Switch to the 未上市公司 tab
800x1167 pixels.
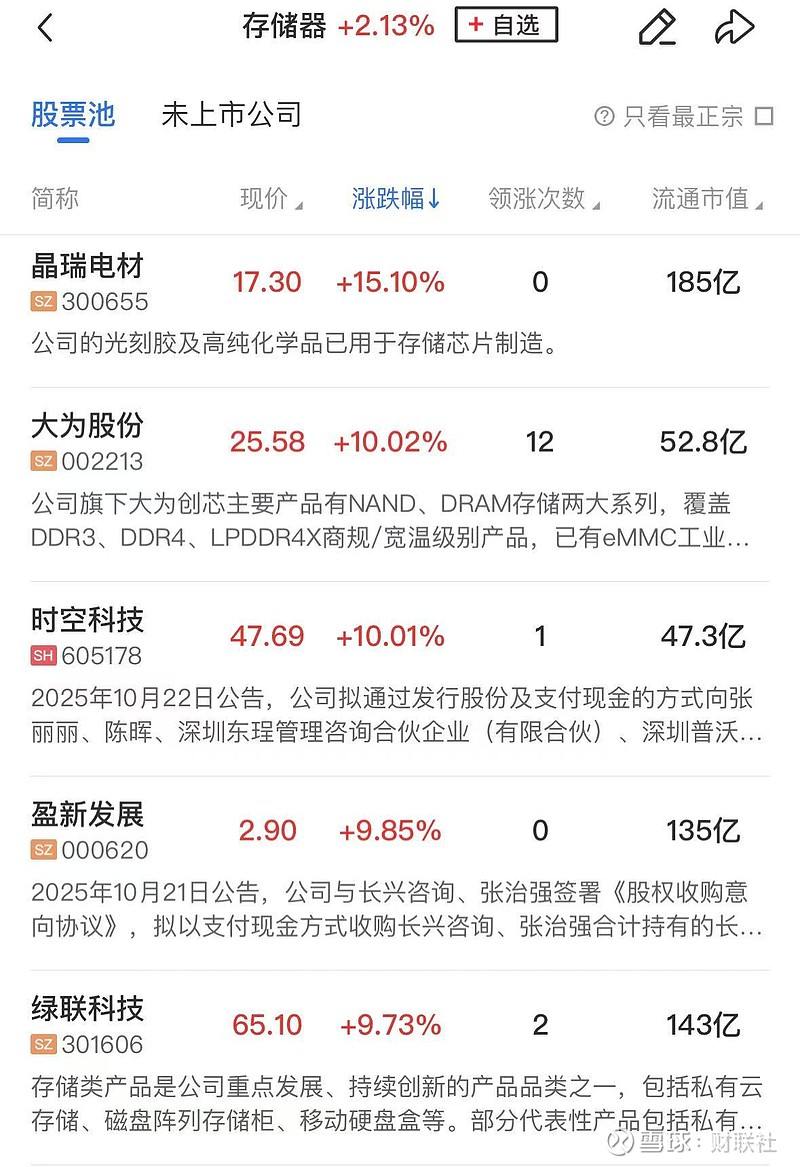coord(231,115)
